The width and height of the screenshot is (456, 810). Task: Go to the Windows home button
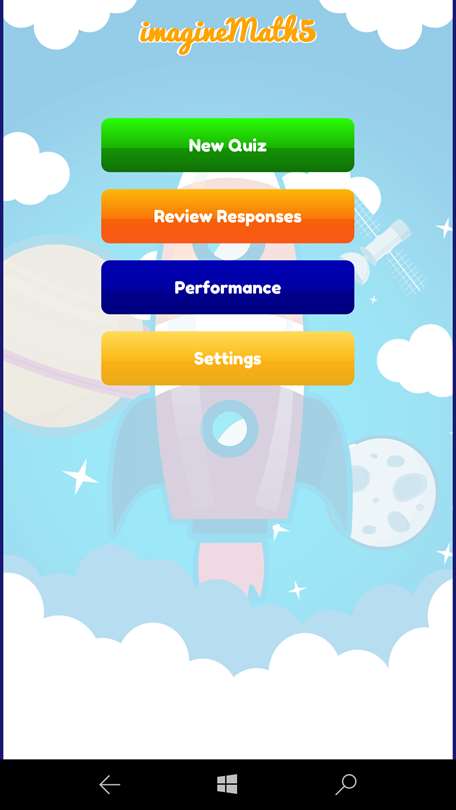tap(227, 784)
